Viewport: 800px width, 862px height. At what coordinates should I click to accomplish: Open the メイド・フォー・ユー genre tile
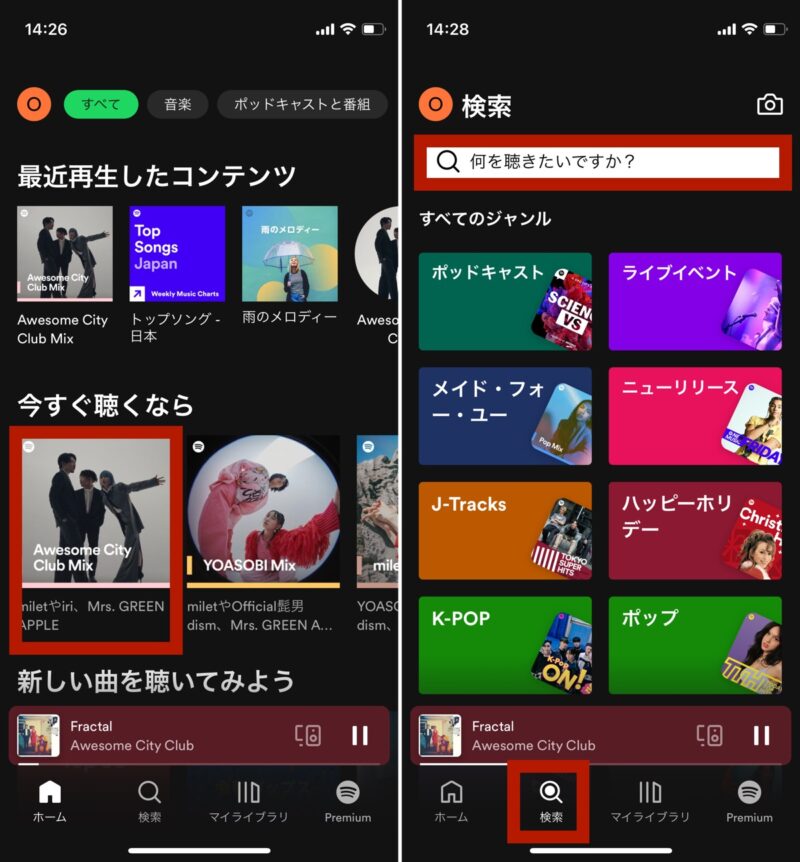(x=505, y=416)
